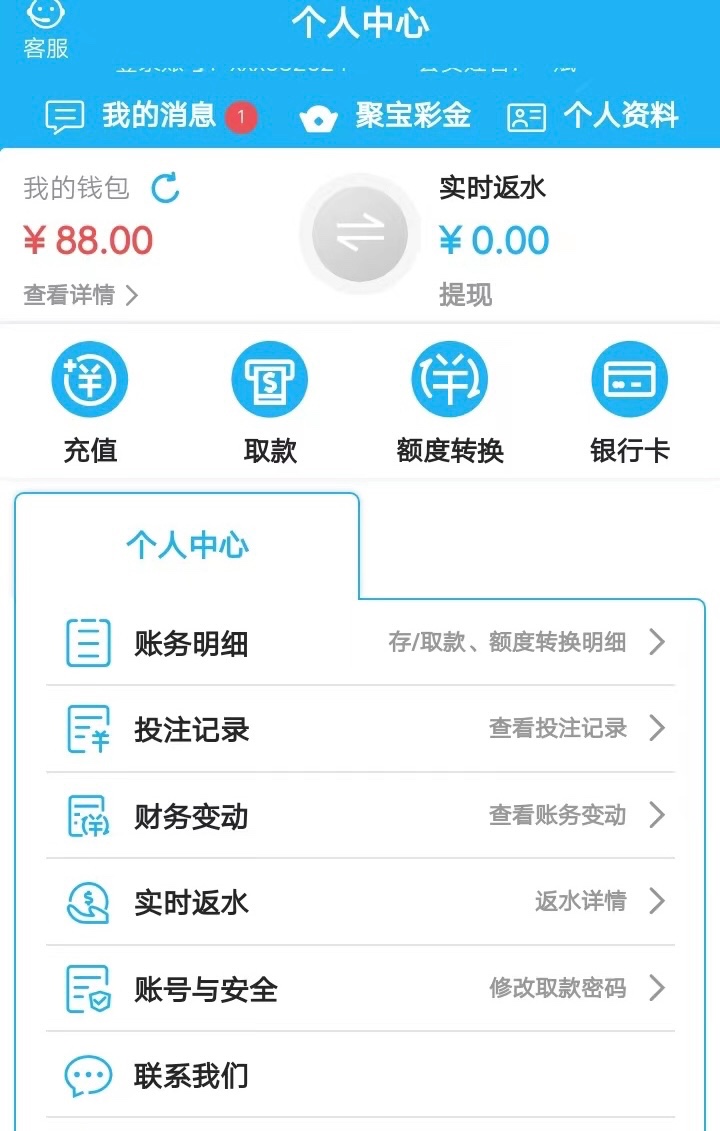Open 财务变动 financial changes row
This screenshot has width=720, height=1131.
click(x=360, y=816)
